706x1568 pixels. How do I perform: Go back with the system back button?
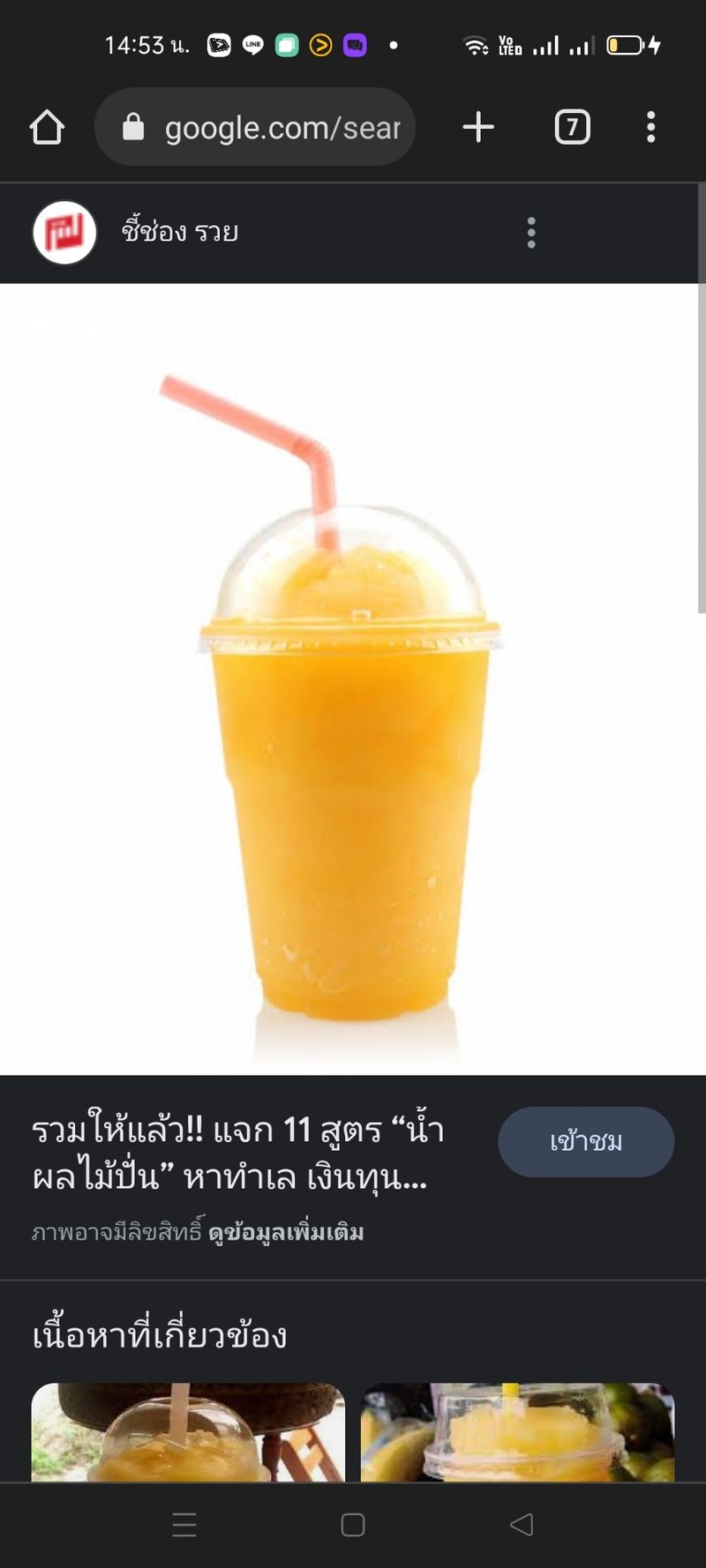point(522,1525)
